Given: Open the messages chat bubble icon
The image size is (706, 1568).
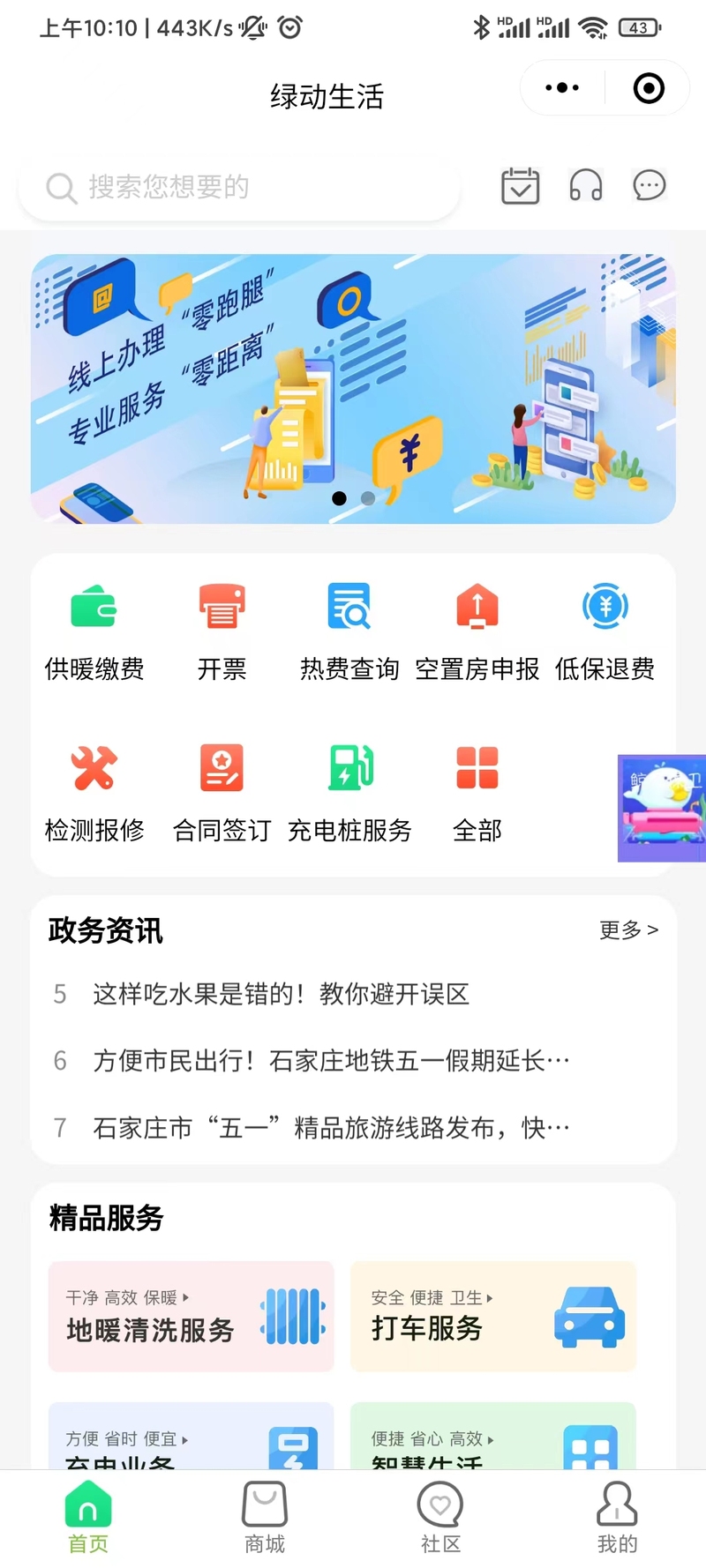Looking at the screenshot, I should [650, 185].
